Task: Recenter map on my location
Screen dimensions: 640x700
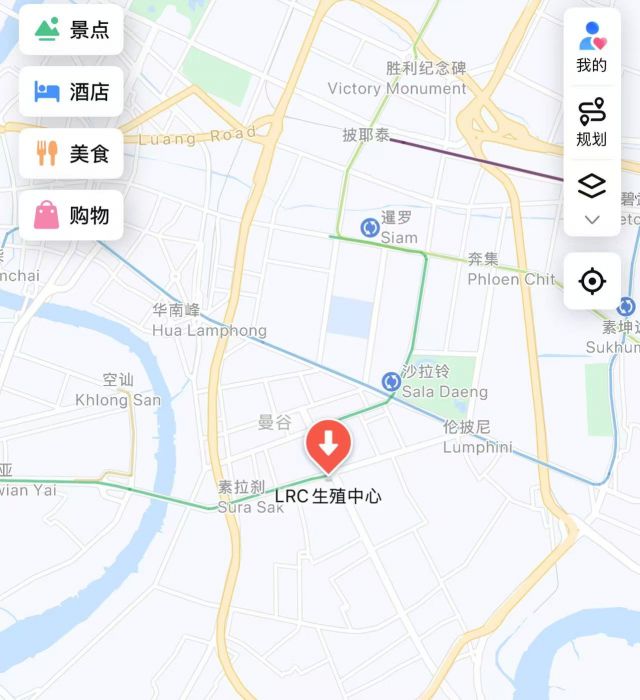Action: [592, 281]
